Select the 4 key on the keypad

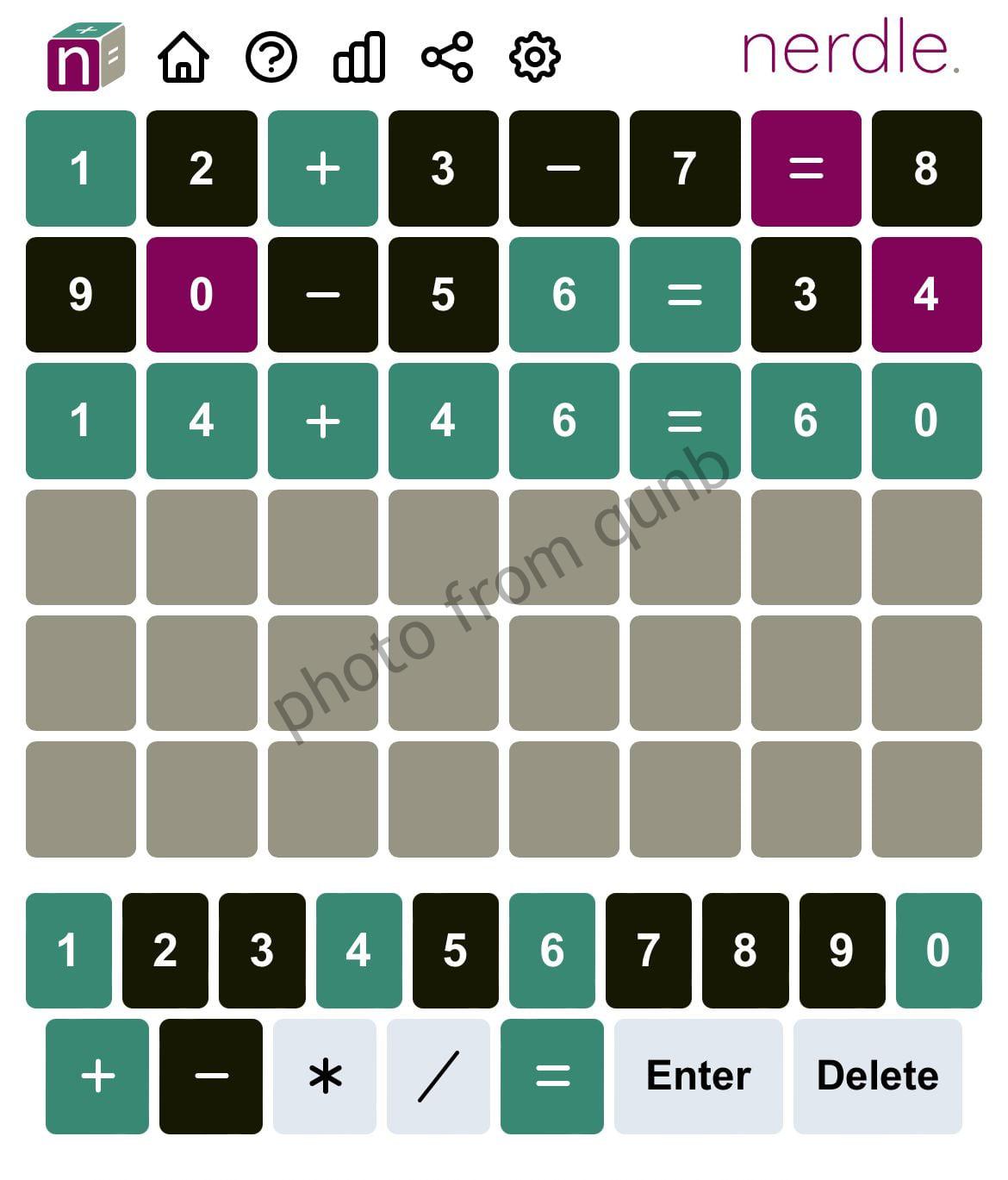[358, 950]
